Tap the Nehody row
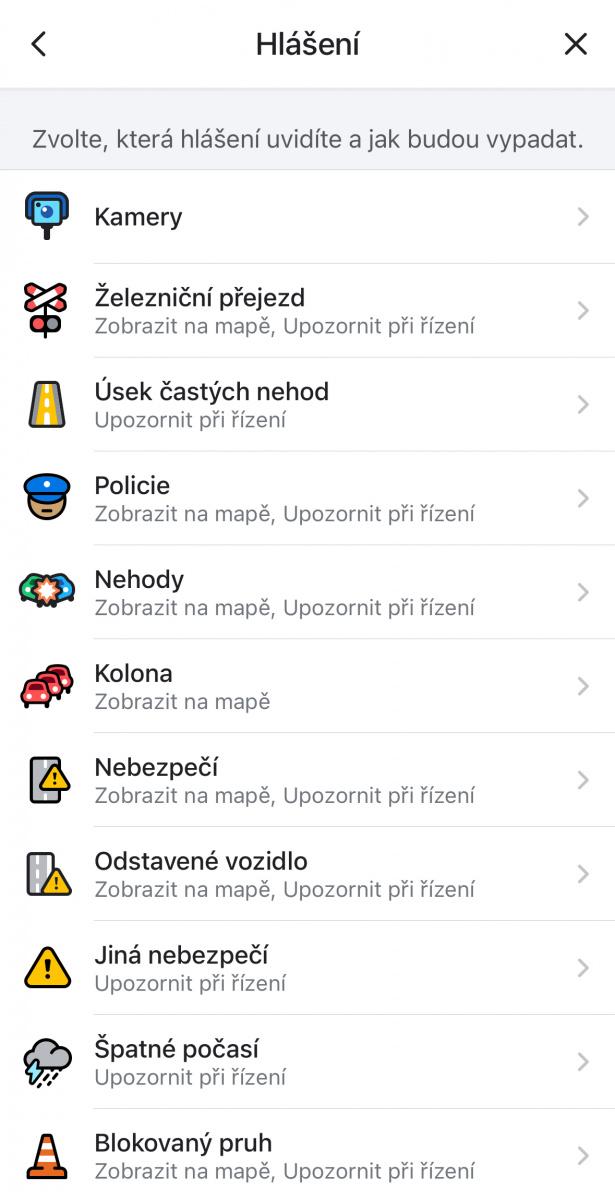This screenshot has height=1200, width=615. click(307, 593)
